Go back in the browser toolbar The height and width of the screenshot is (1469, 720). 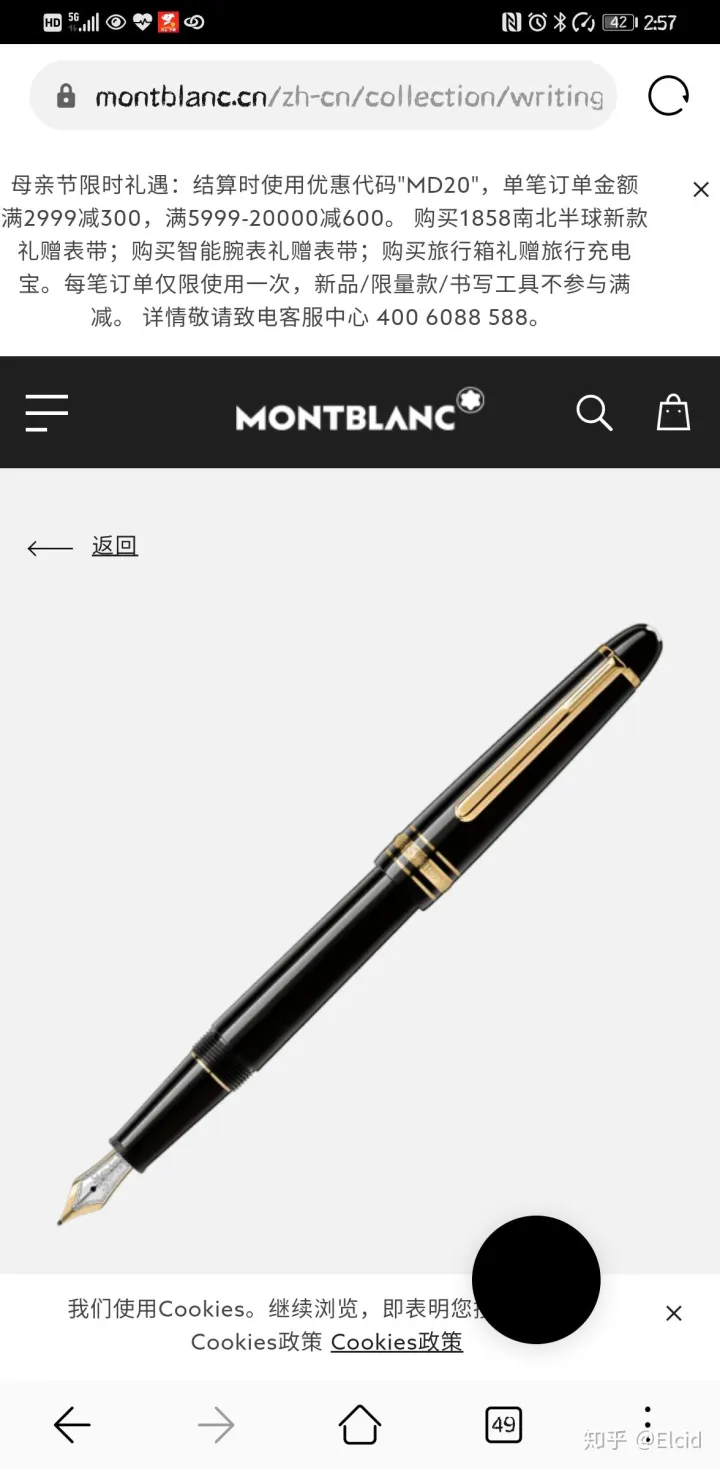[72, 1424]
